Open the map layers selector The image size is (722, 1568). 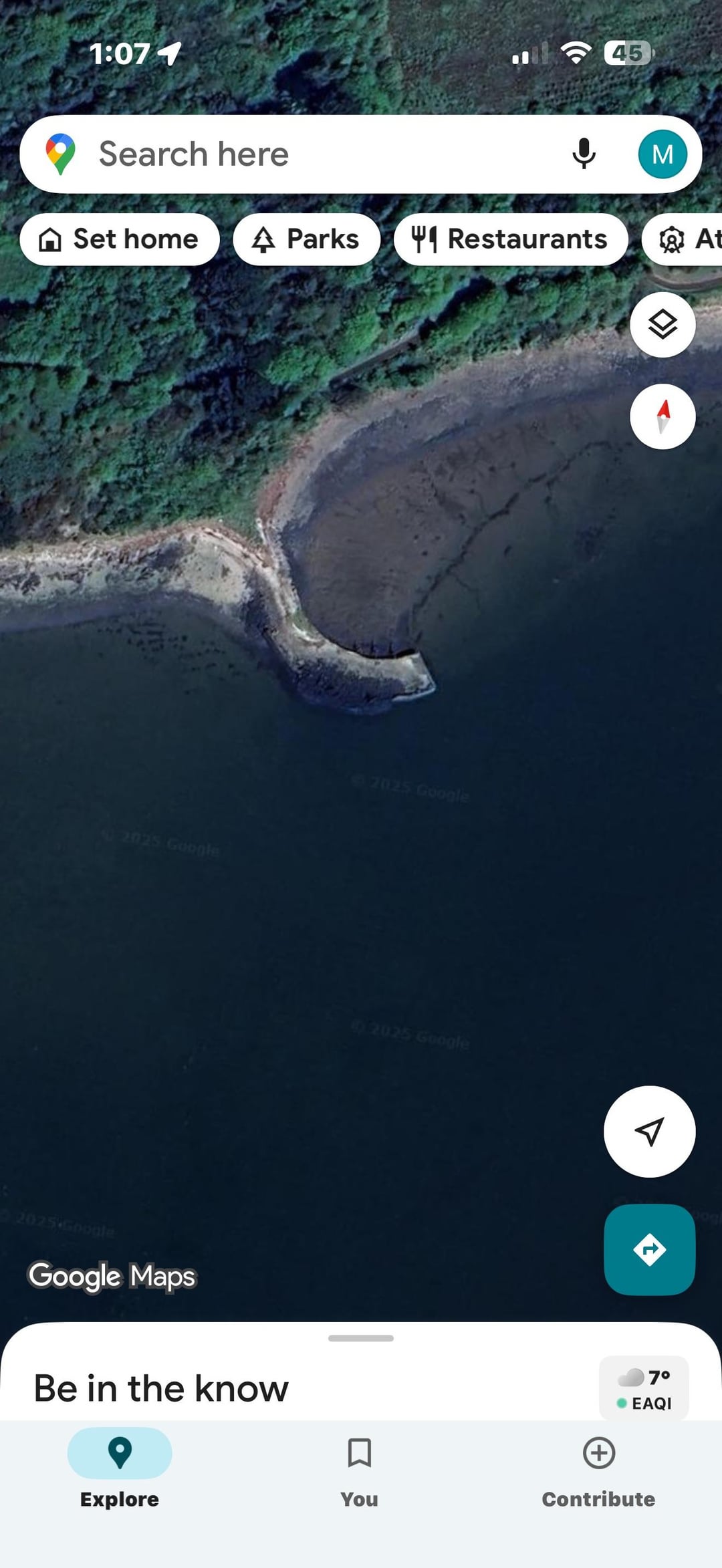[x=663, y=325]
